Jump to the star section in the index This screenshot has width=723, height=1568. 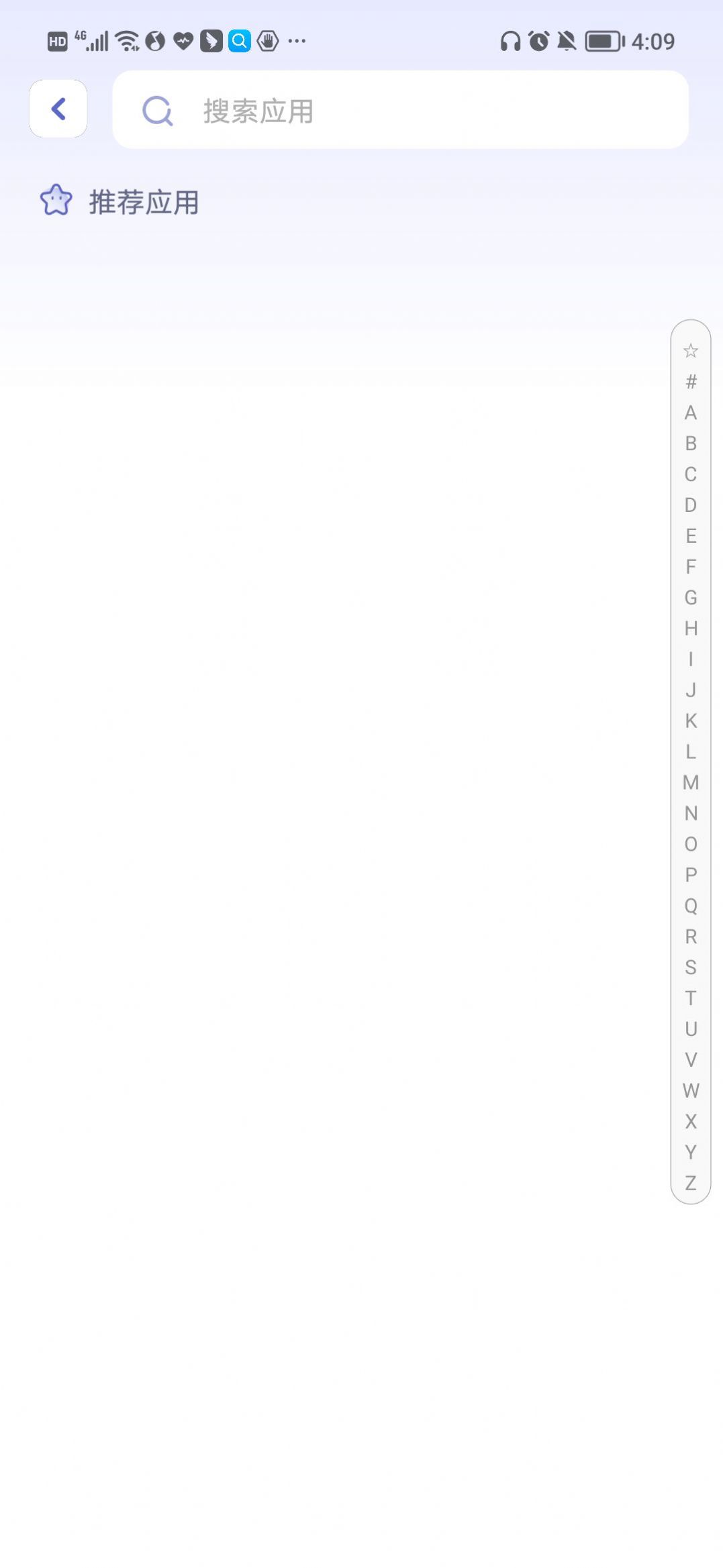pyautogui.click(x=690, y=350)
